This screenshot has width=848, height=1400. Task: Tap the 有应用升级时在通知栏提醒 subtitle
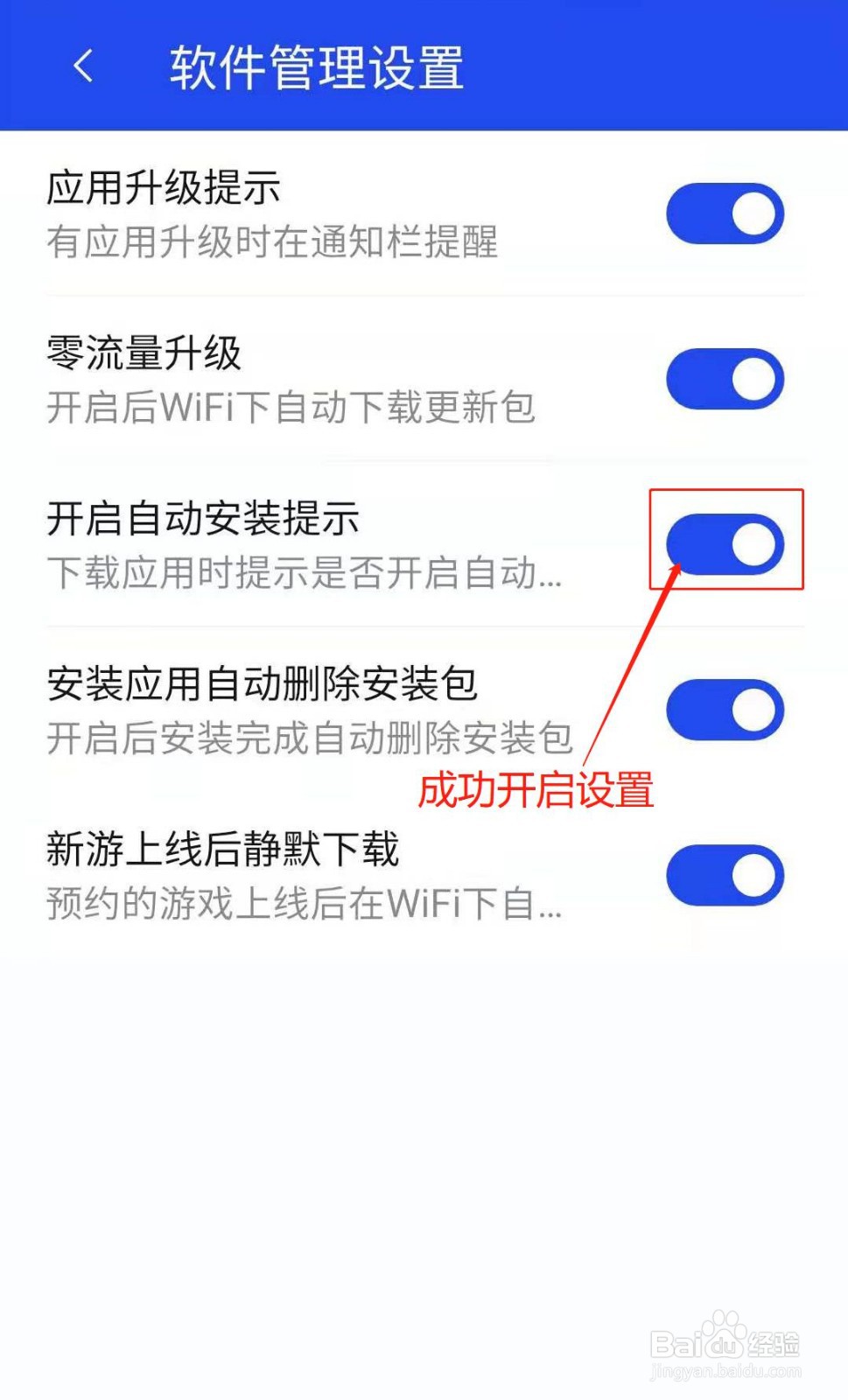(x=271, y=245)
